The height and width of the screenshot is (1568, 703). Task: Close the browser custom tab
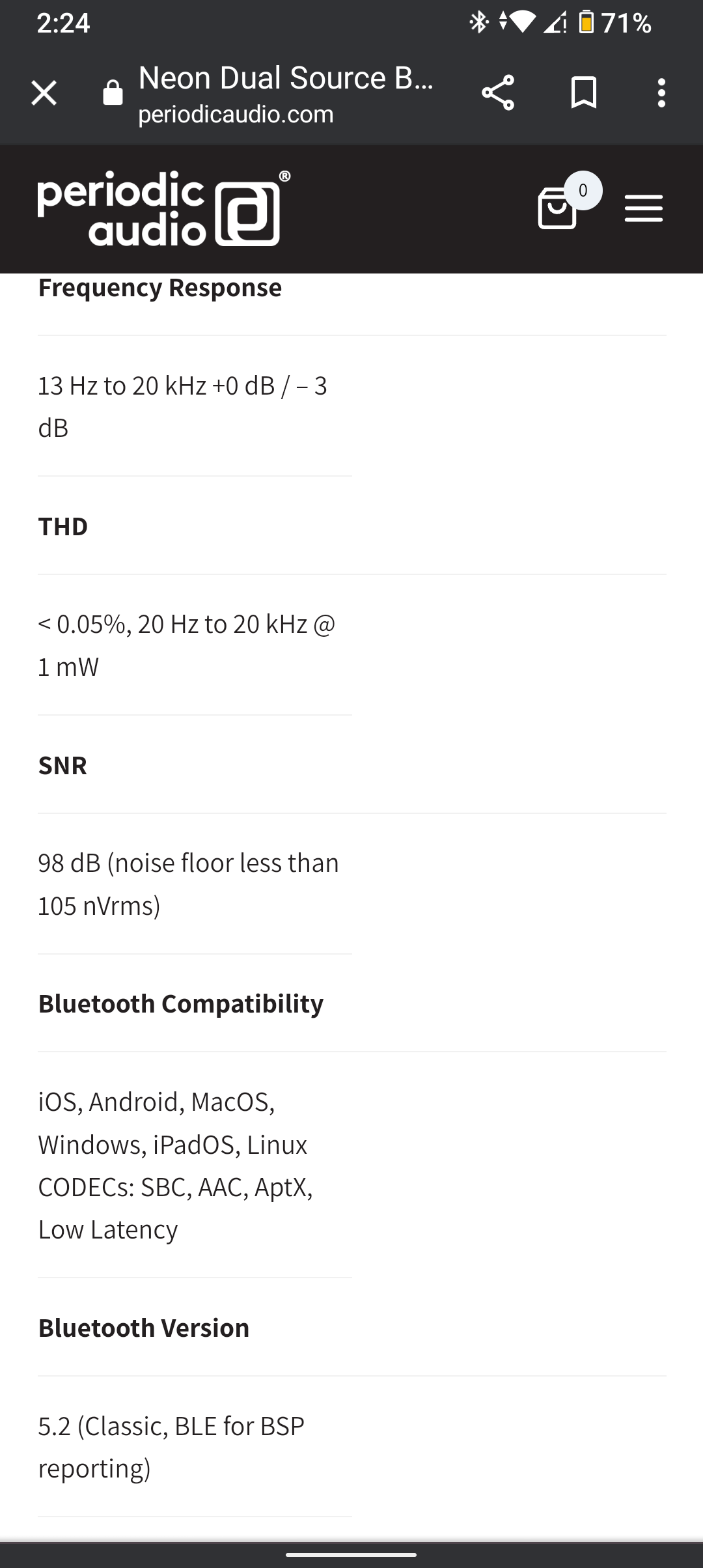[44, 93]
